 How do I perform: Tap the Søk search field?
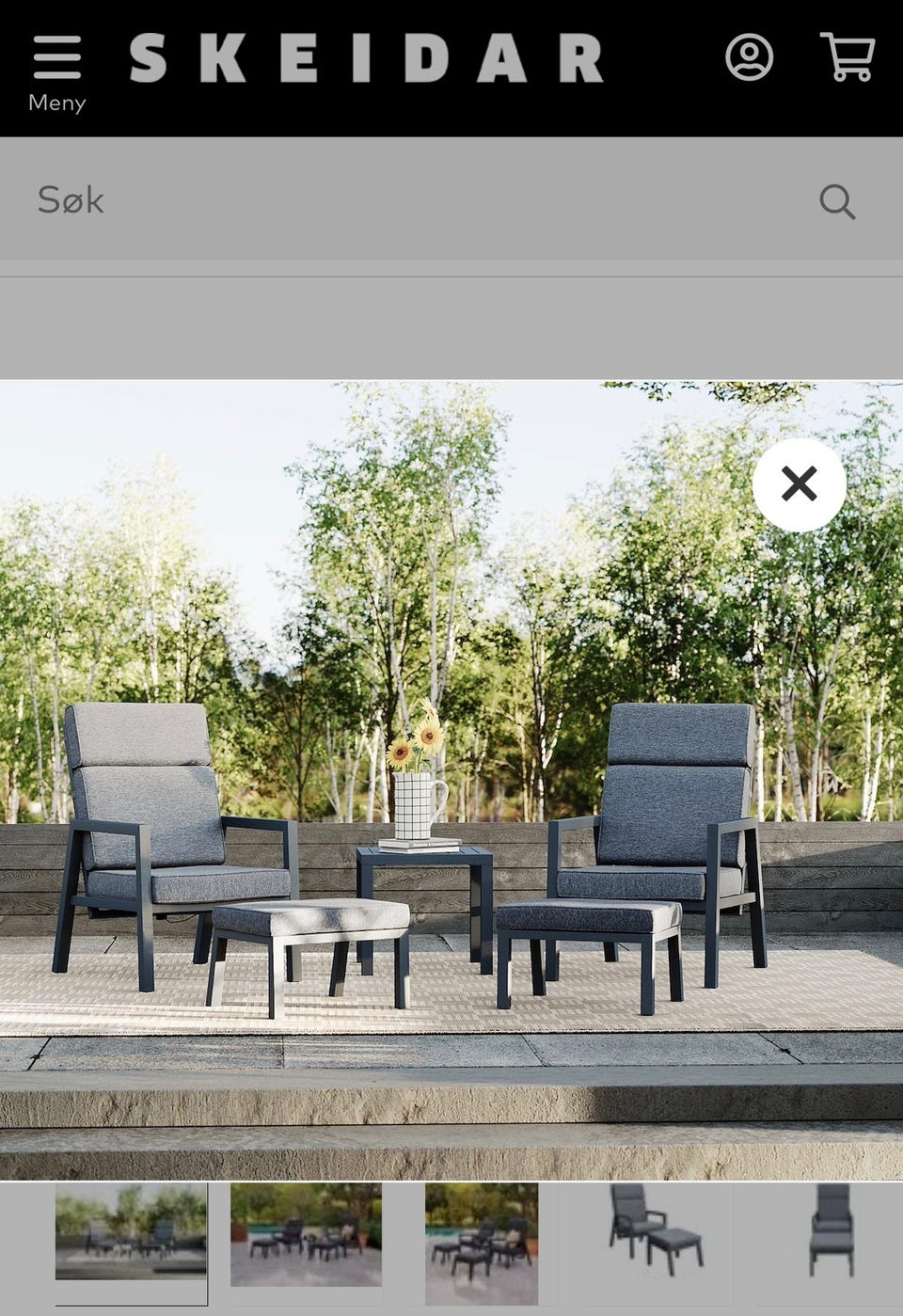coord(414,200)
